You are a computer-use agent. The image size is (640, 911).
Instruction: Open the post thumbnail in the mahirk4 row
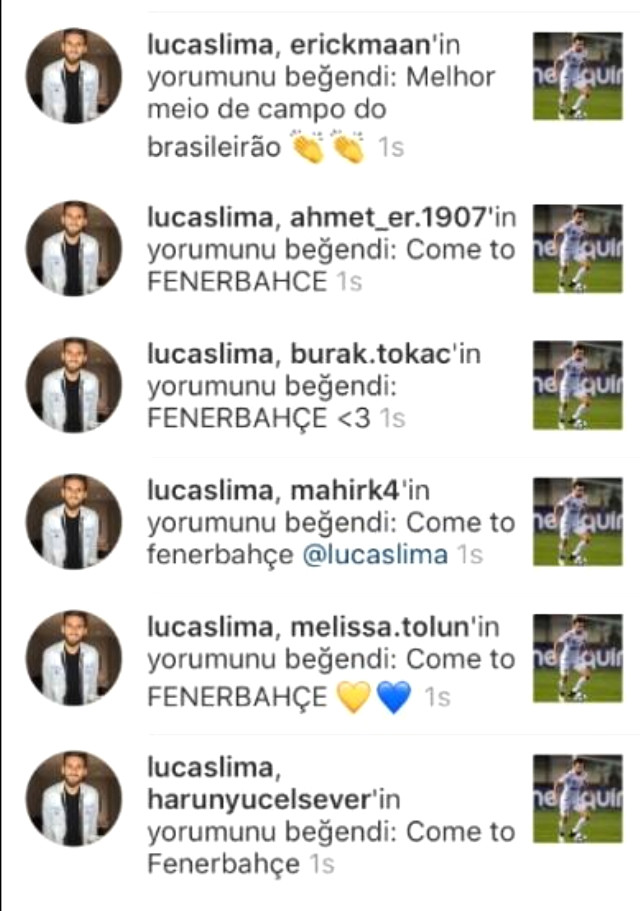point(577,521)
